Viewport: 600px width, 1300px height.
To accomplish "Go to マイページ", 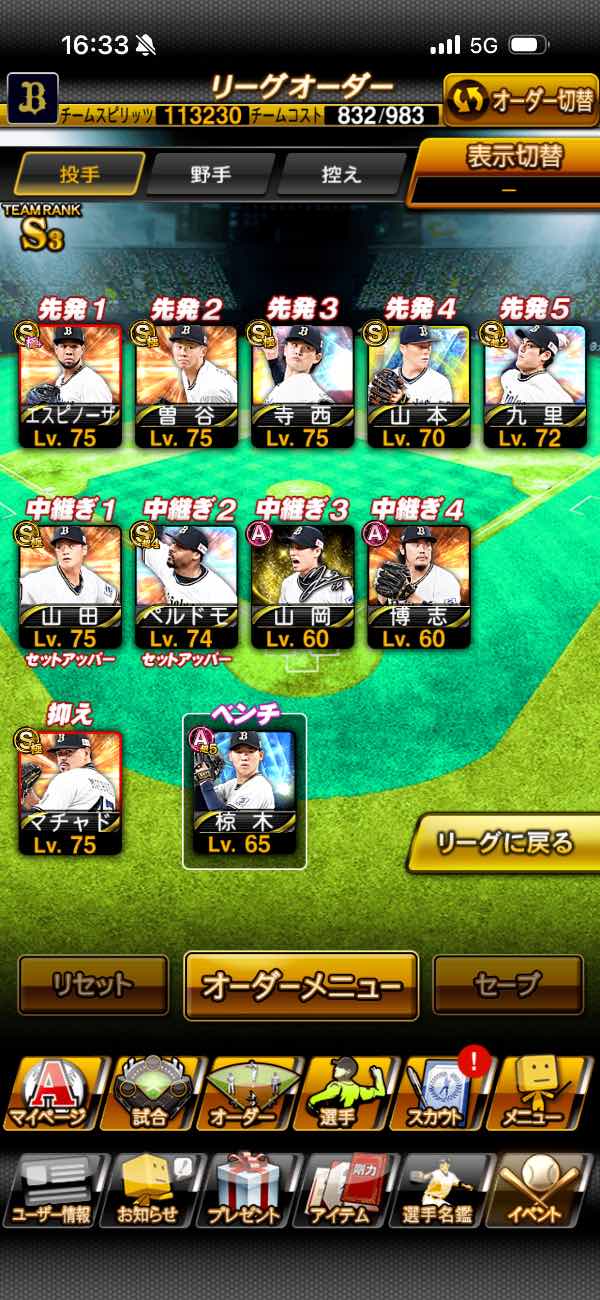I will click(x=50, y=1093).
